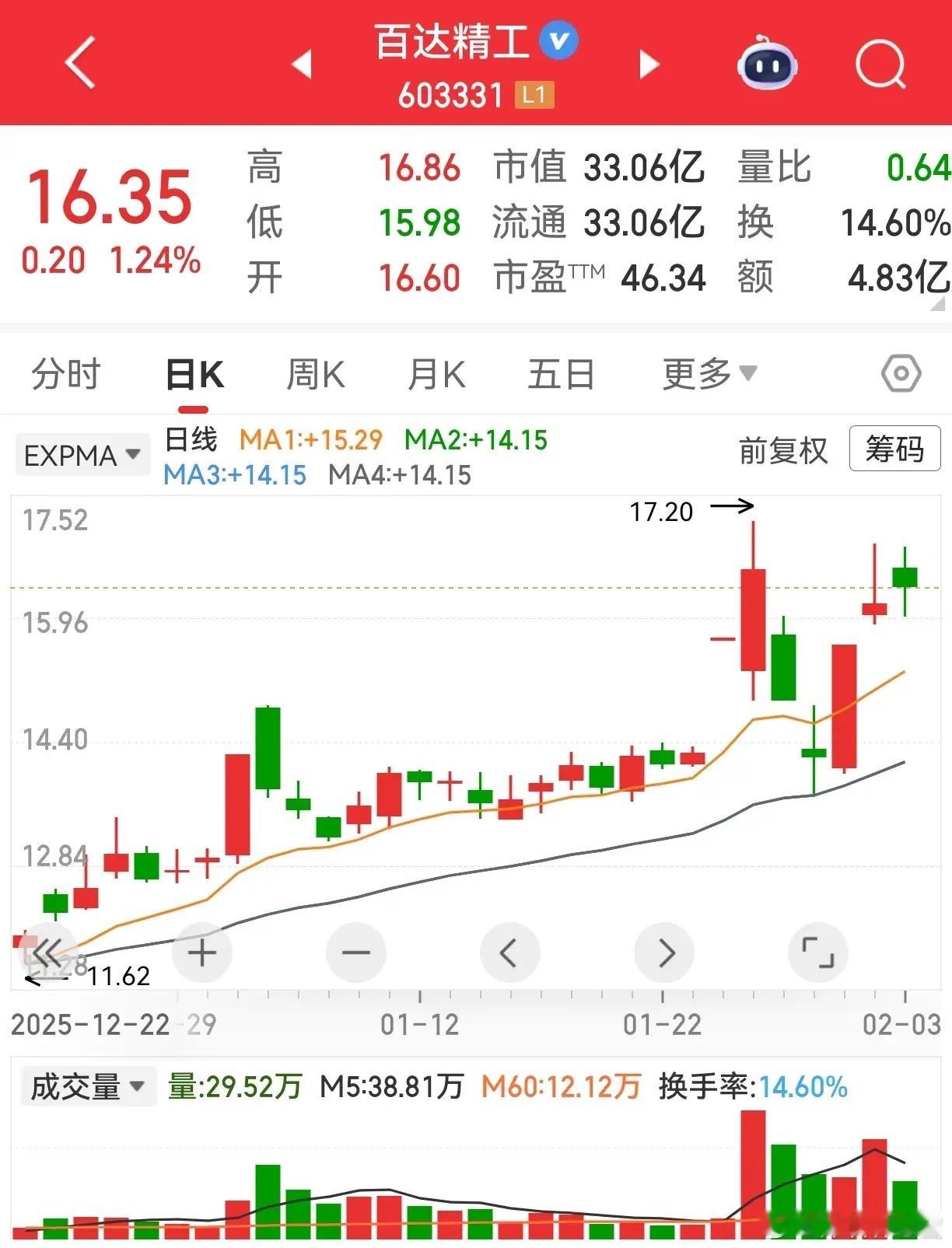Pan the chart right with the right chevron
The height and width of the screenshot is (1248, 952).
coord(664,952)
